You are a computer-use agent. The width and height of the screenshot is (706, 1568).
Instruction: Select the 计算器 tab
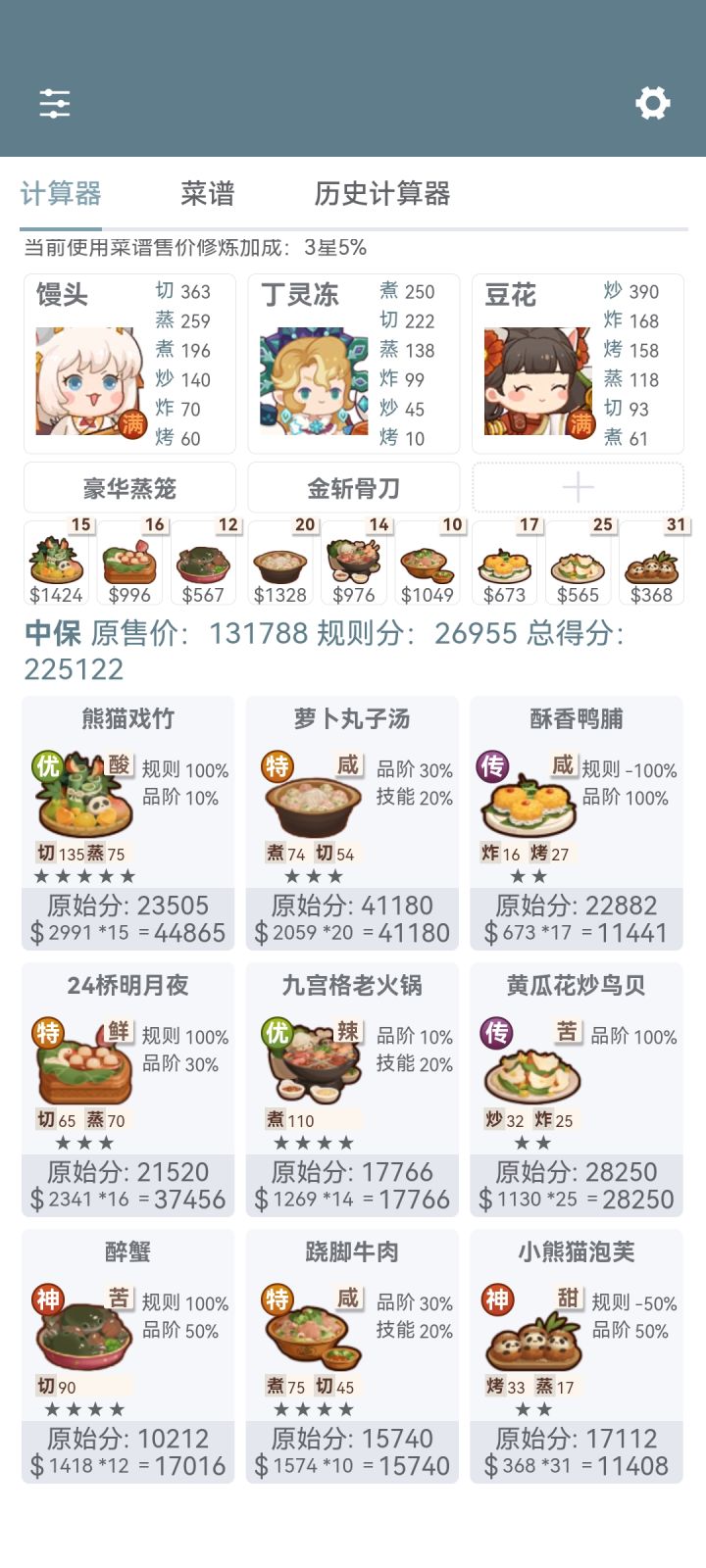coord(61,193)
